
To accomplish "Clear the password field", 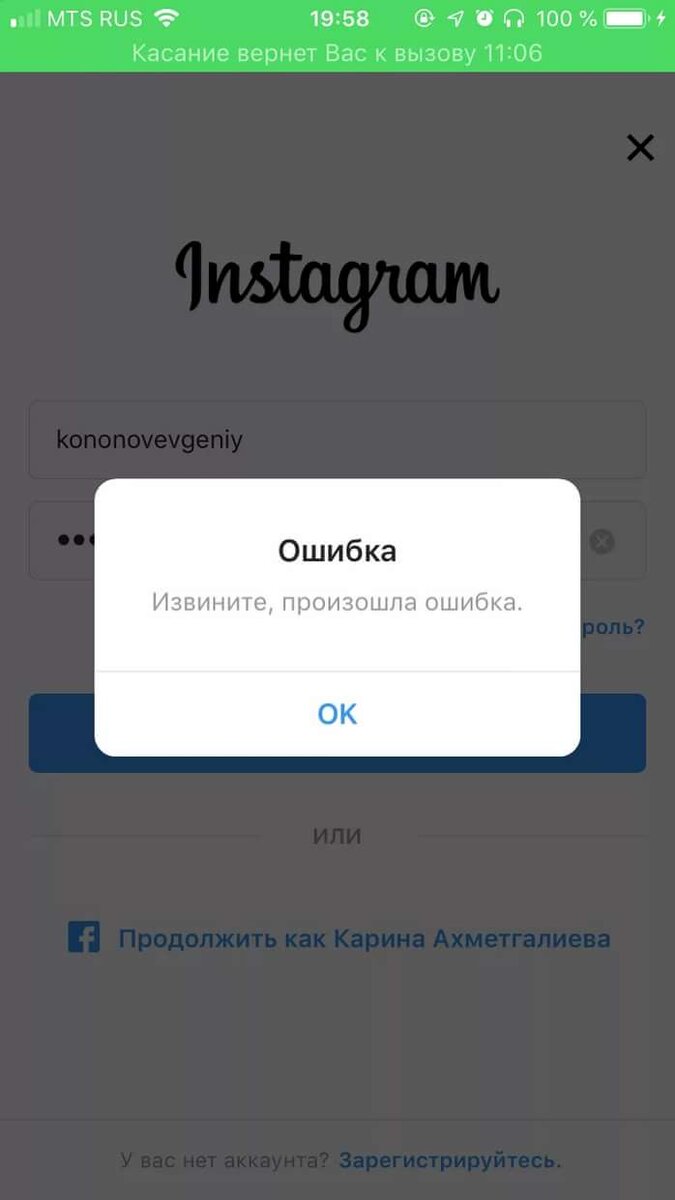I will pos(601,541).
